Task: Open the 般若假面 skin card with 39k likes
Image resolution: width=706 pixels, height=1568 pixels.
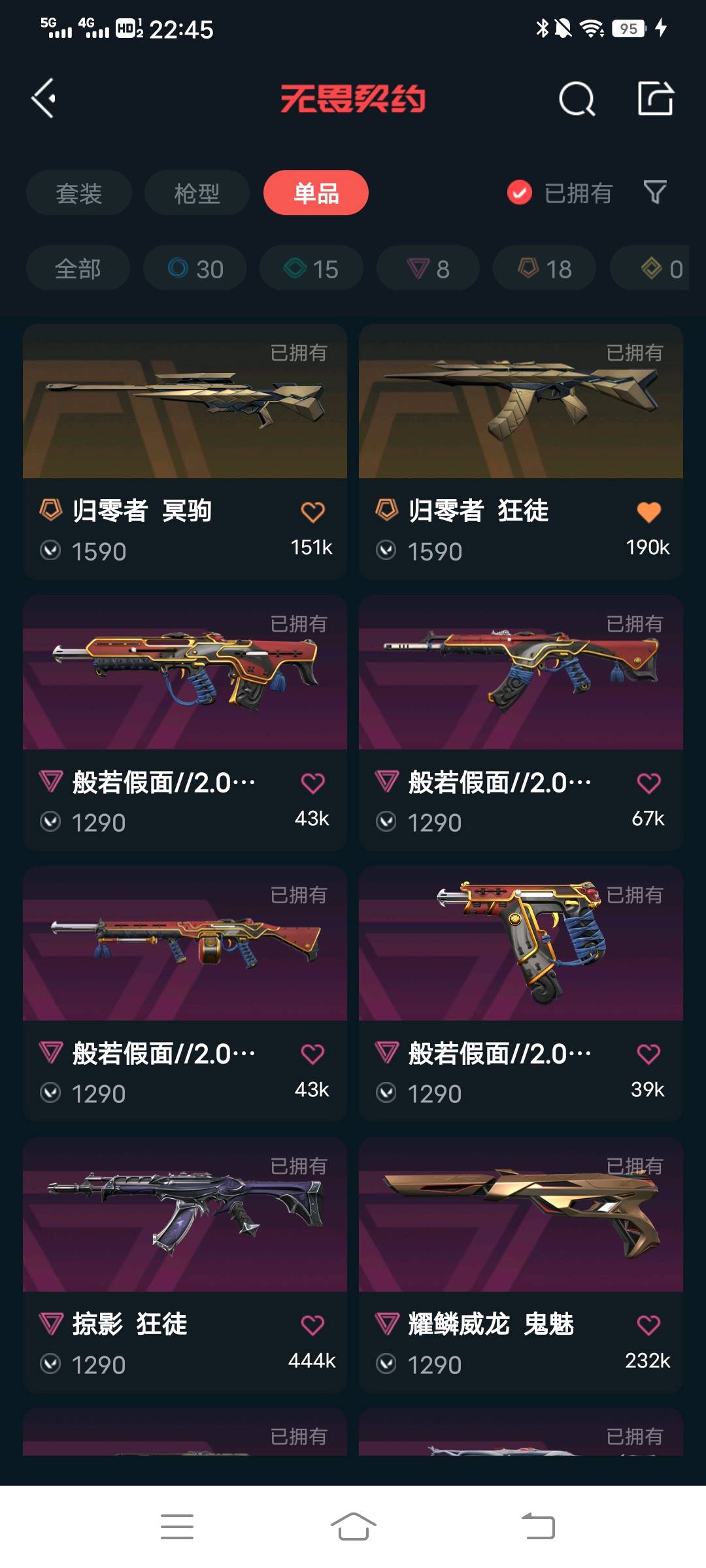Action: pyautogui.click(x=521, y=994)
